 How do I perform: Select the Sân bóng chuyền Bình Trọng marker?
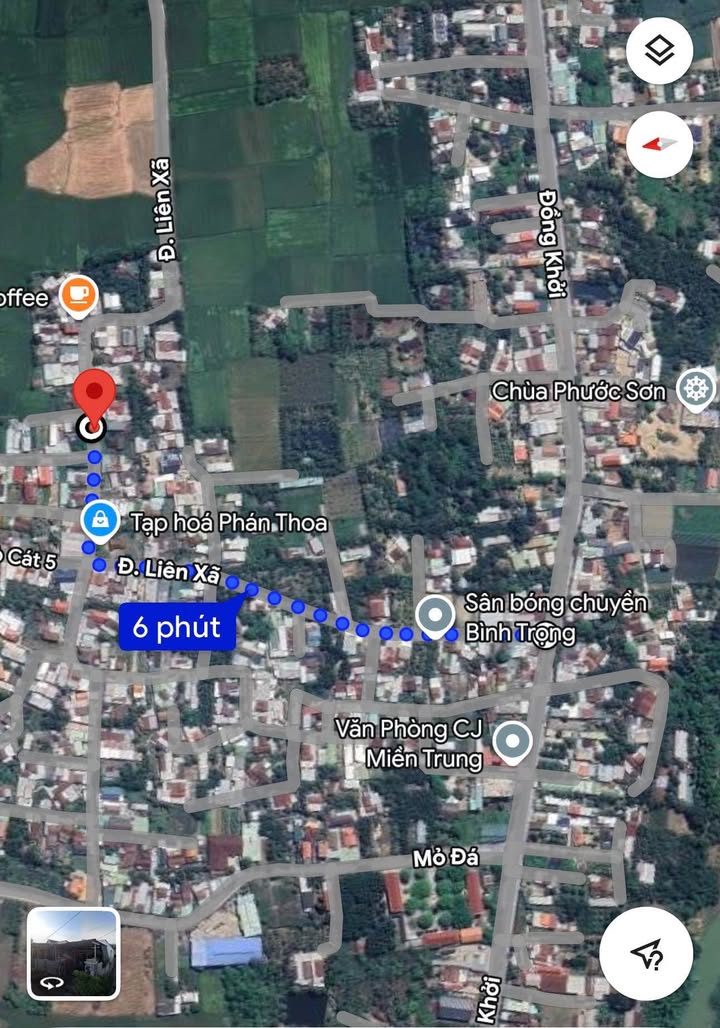[435, 615]
